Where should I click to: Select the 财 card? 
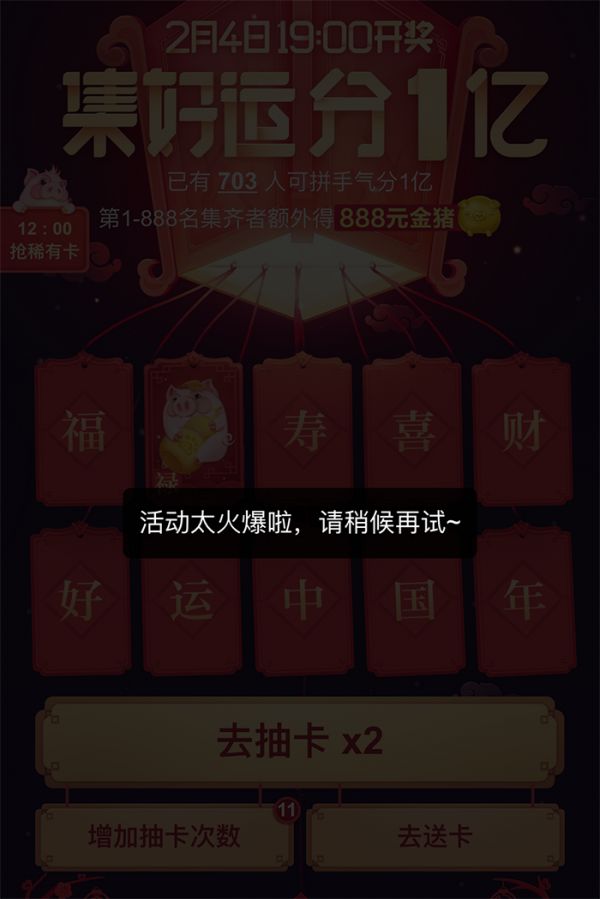(521, 430)
